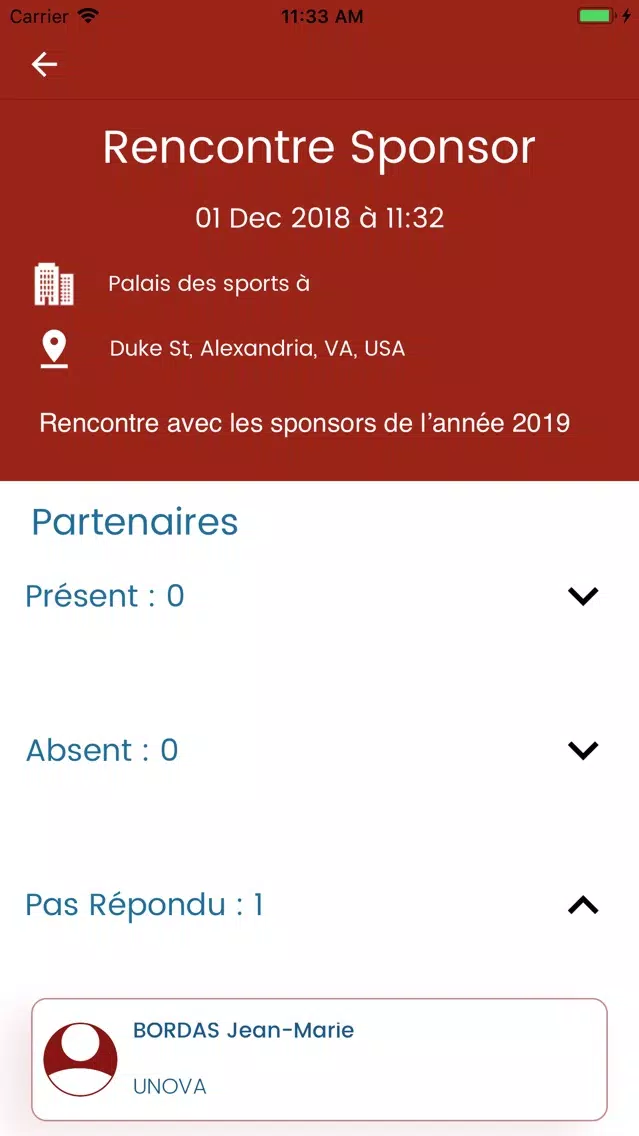Collapse the Pas Répondu section
Screen dimensions: 639x1136
click(x=582, y=905)
